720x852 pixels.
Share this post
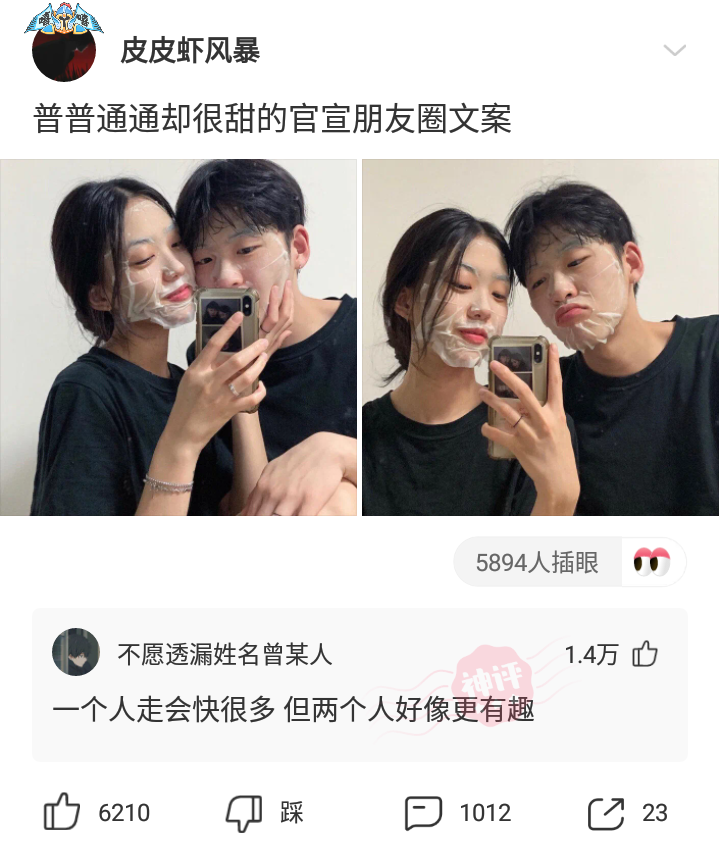click(606, 813)
